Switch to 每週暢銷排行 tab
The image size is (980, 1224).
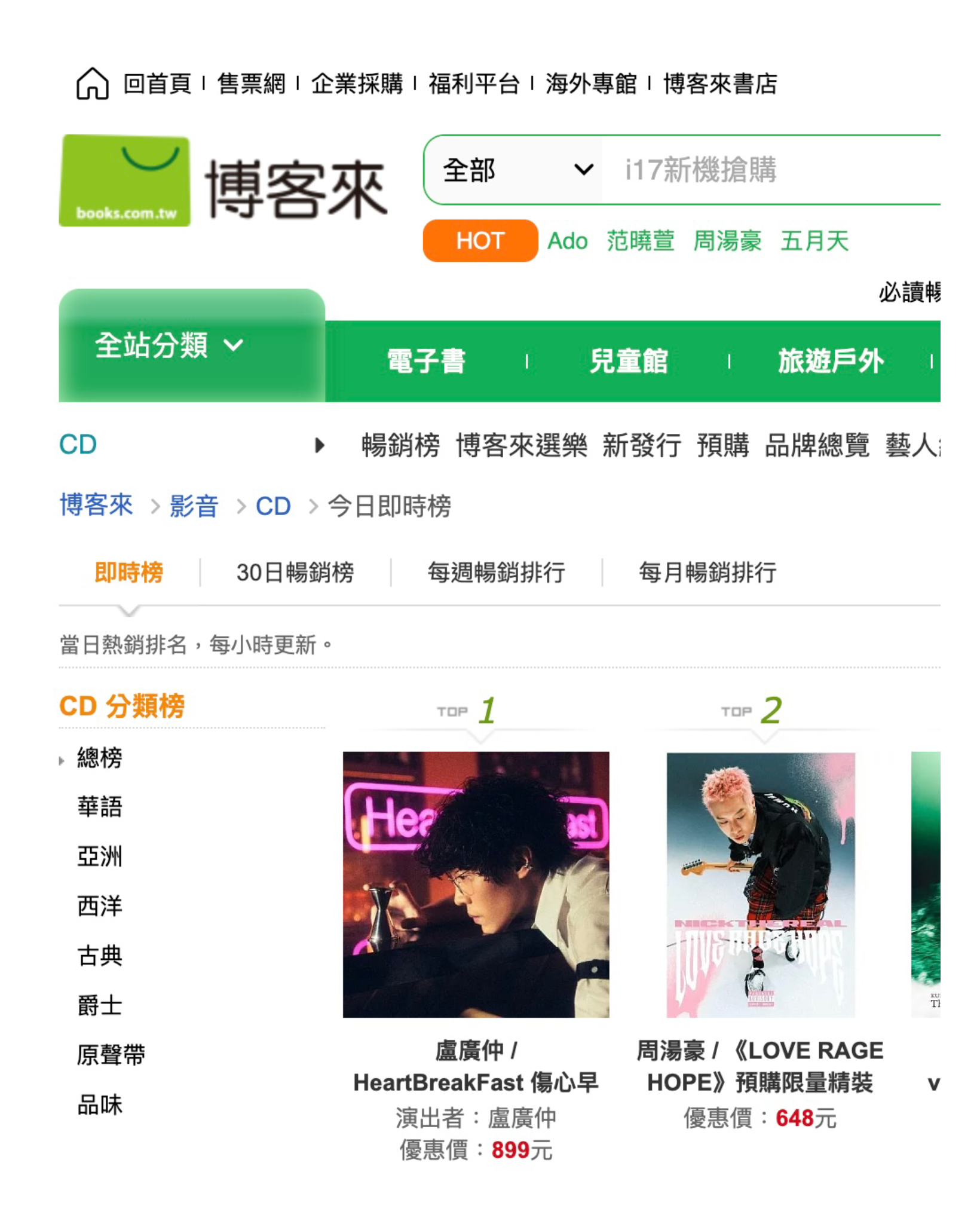point(496,573)
